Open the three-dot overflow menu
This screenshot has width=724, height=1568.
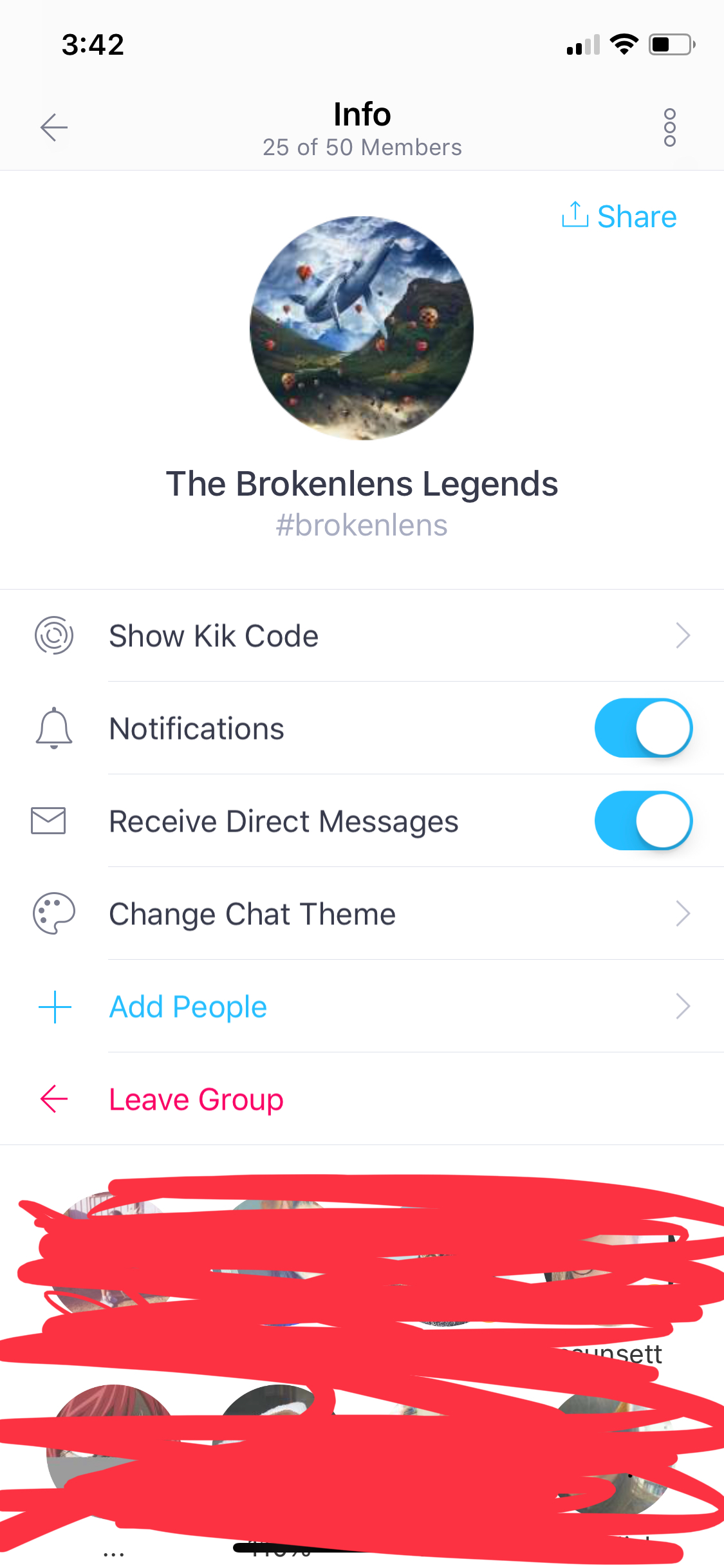tap(669, 127)
